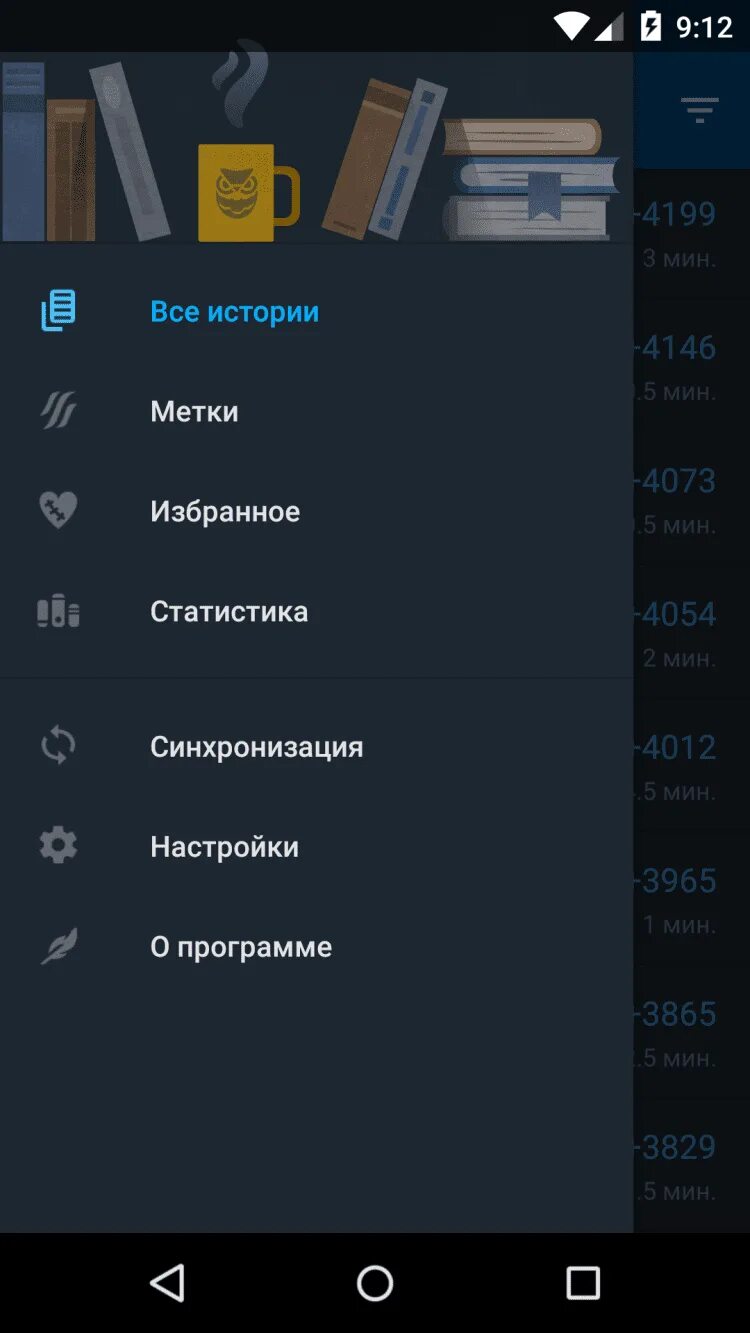Click the О программе feather icon
Screen dimensions: 750x1333
[x=60, y=946]
